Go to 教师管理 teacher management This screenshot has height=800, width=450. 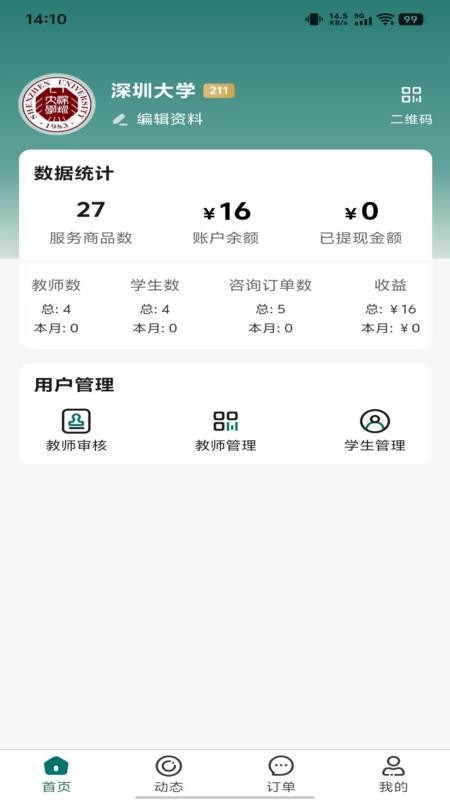pyautogui.click(x=226, y=431)
